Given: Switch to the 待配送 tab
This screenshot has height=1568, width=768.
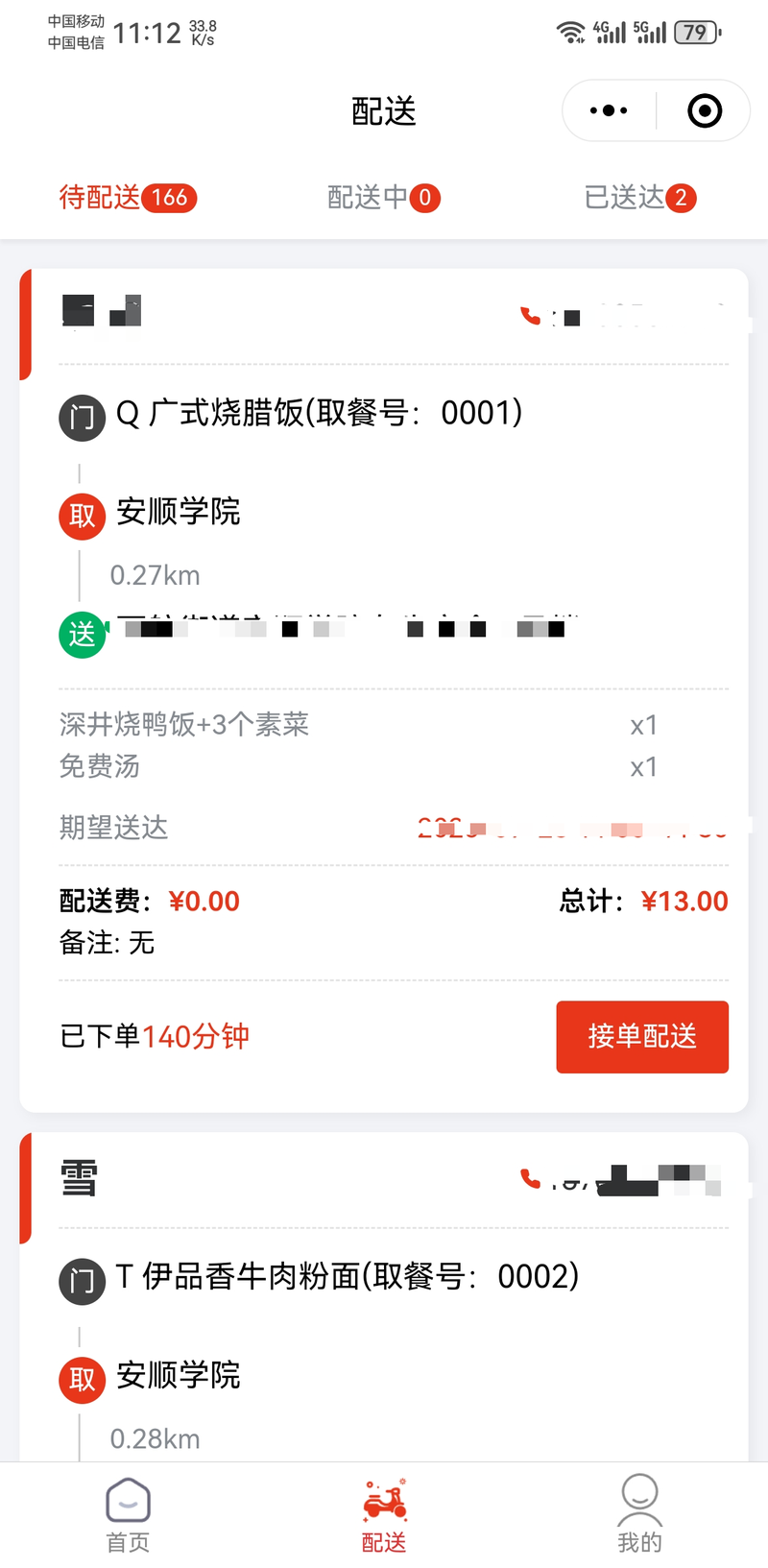Looking at the screenshot, I should (127, 198).
